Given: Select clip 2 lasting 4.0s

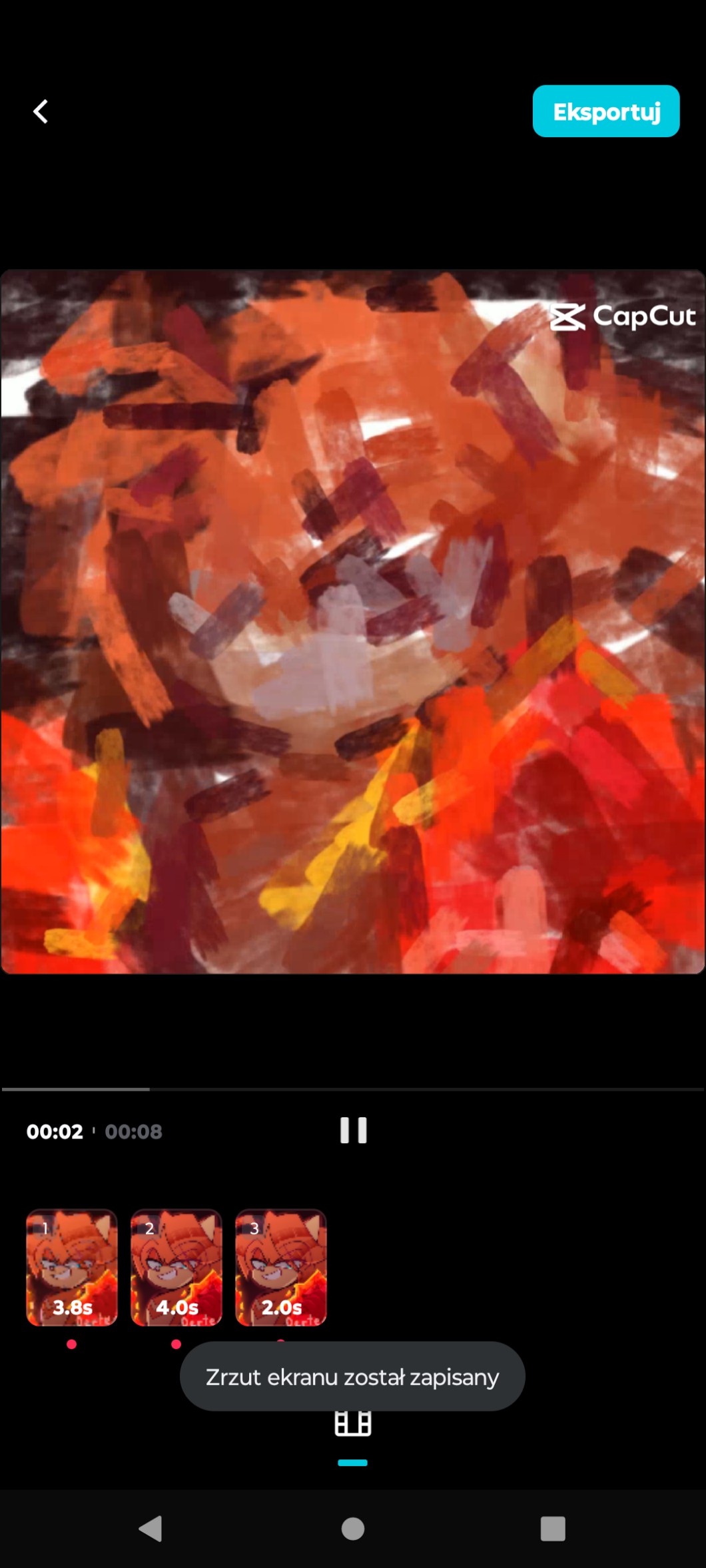Looking at the screenshot, I should click(176, 1267).
